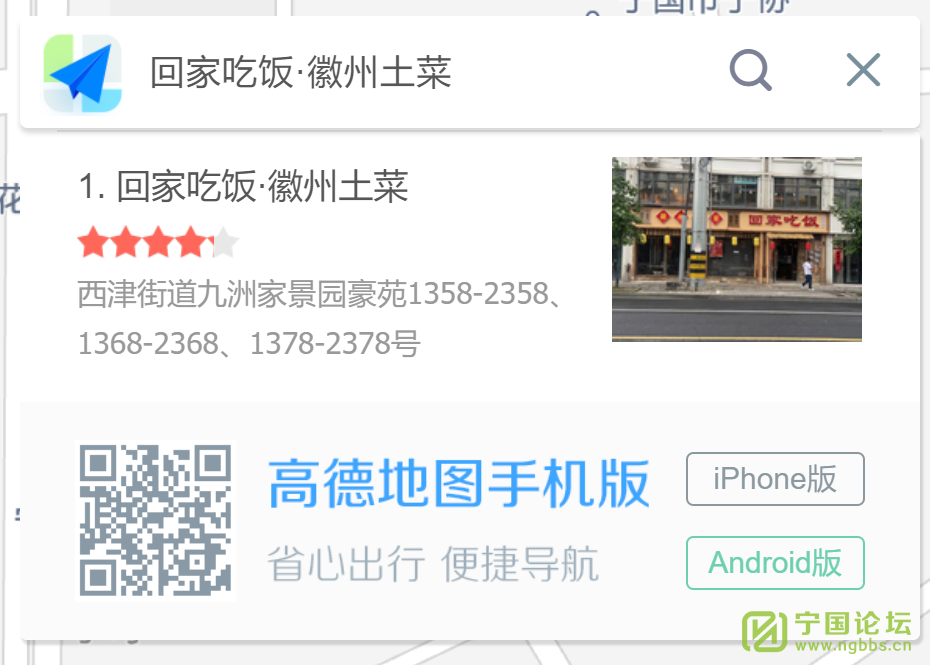Select the Android版 download button

tap(775, 563)
